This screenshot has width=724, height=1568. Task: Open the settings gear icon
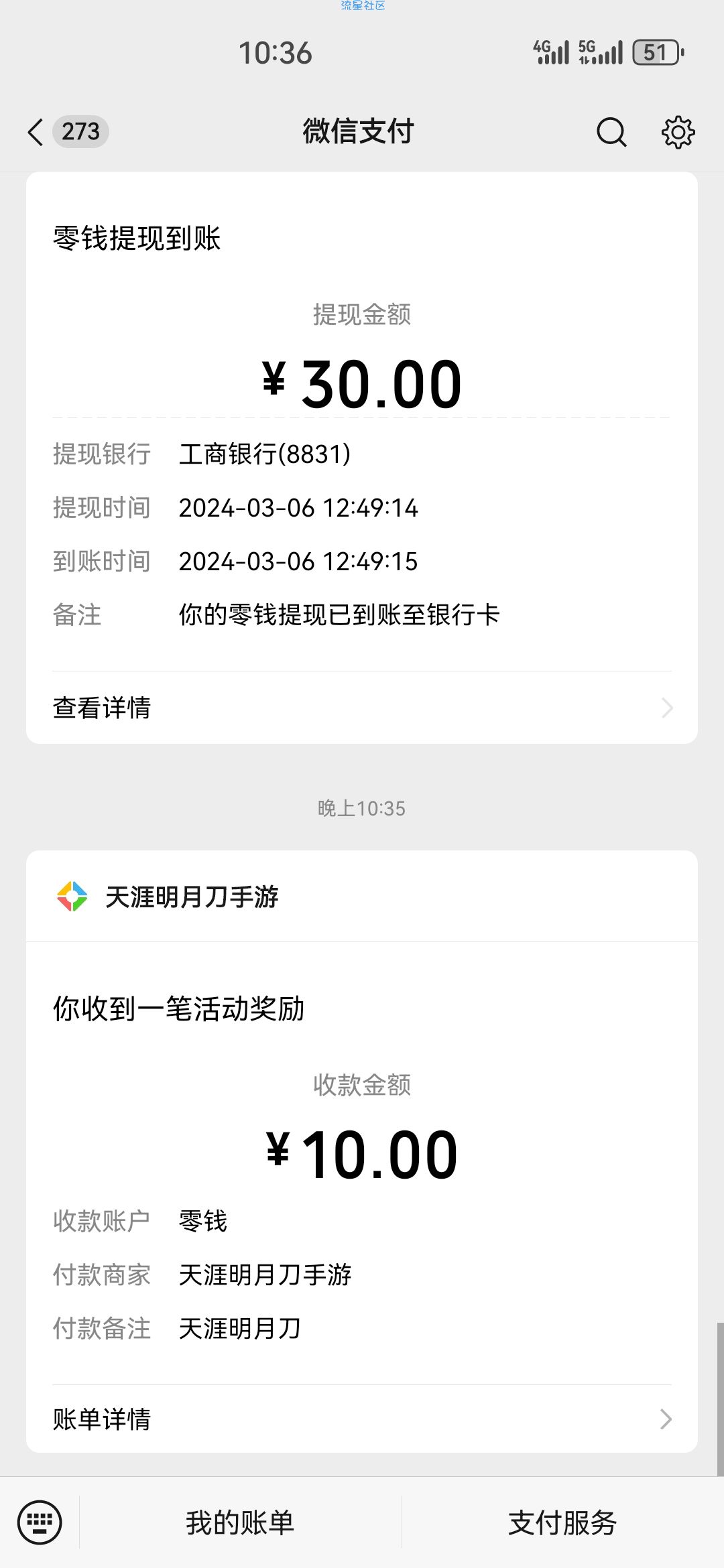[x=678, y=132]
